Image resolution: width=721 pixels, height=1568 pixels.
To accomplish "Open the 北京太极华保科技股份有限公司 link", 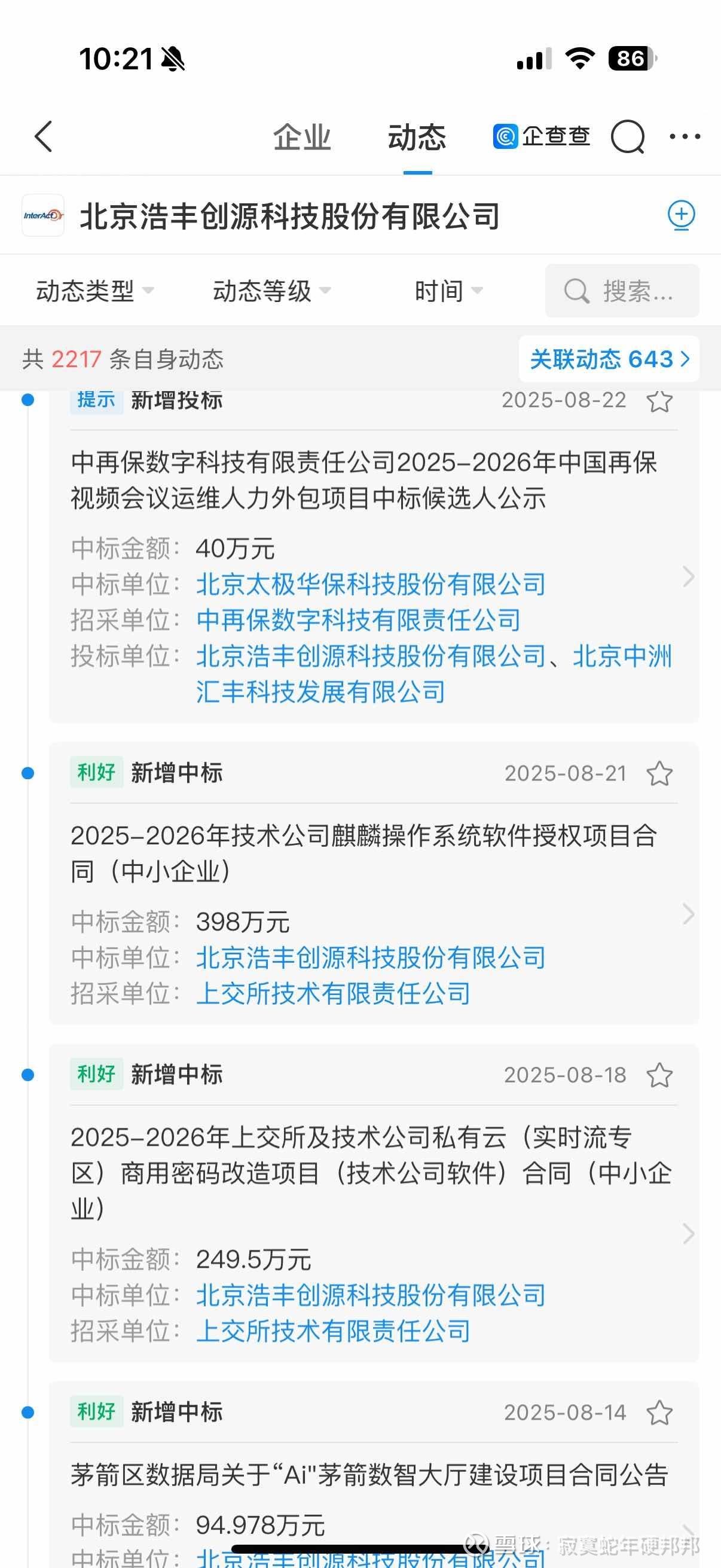I will point(371,584).
